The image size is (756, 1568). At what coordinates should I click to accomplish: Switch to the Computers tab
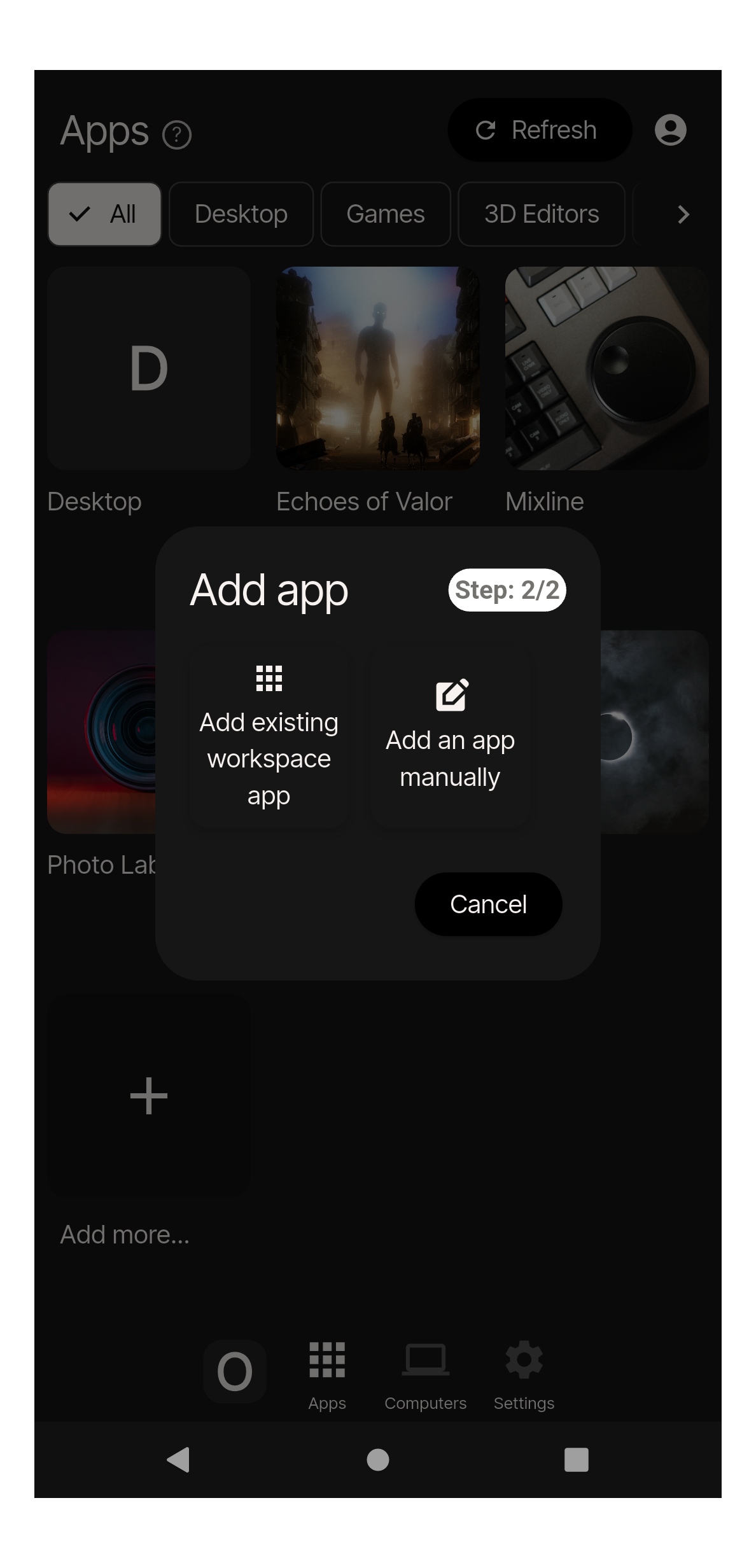point(425,1376)
